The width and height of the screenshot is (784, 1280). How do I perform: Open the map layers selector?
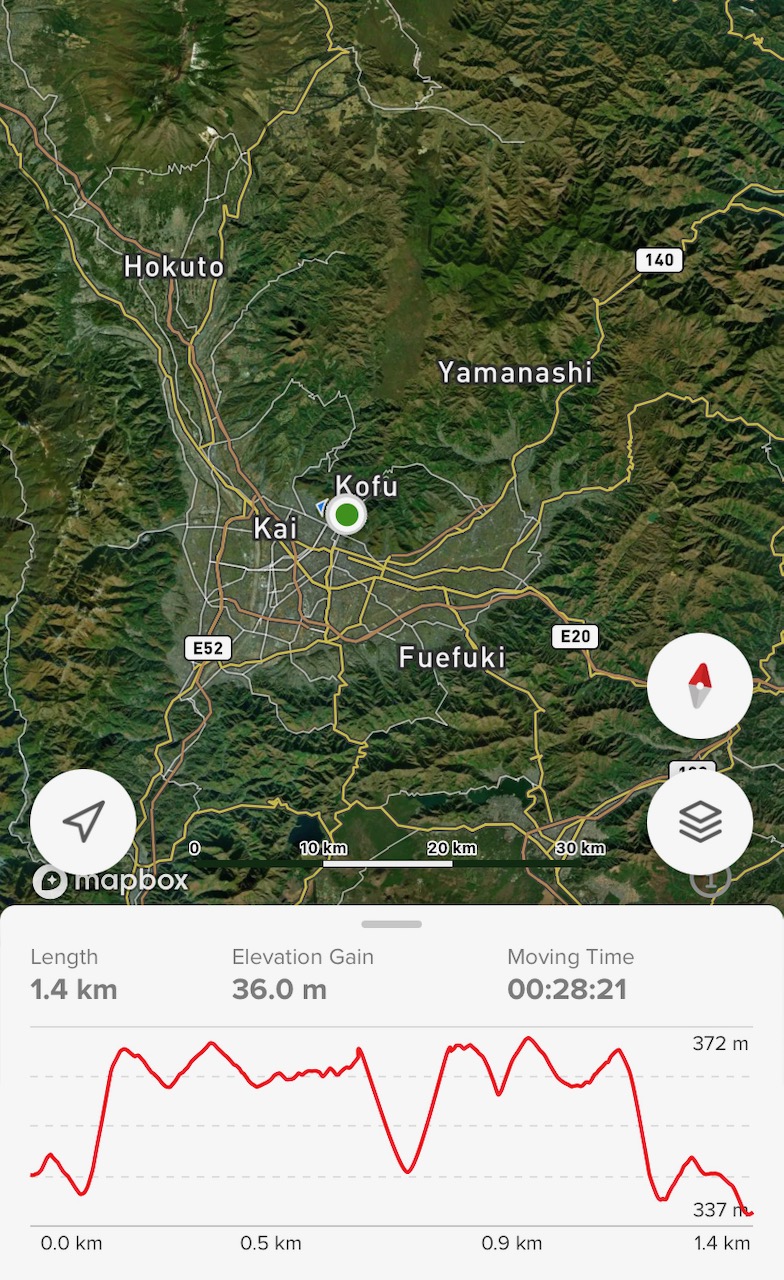point(699,822)
